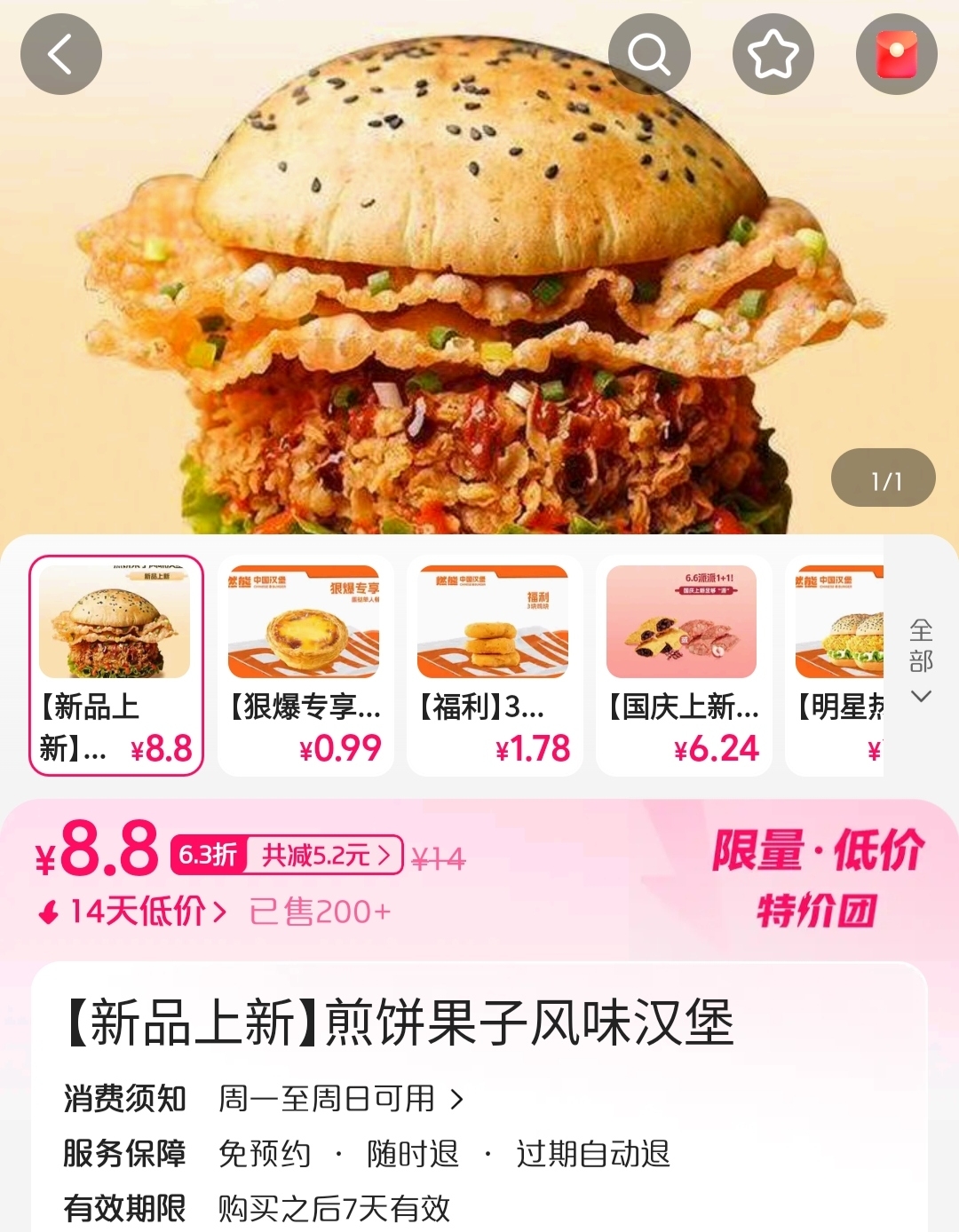Go back using the arrow icon

(60, 55)
